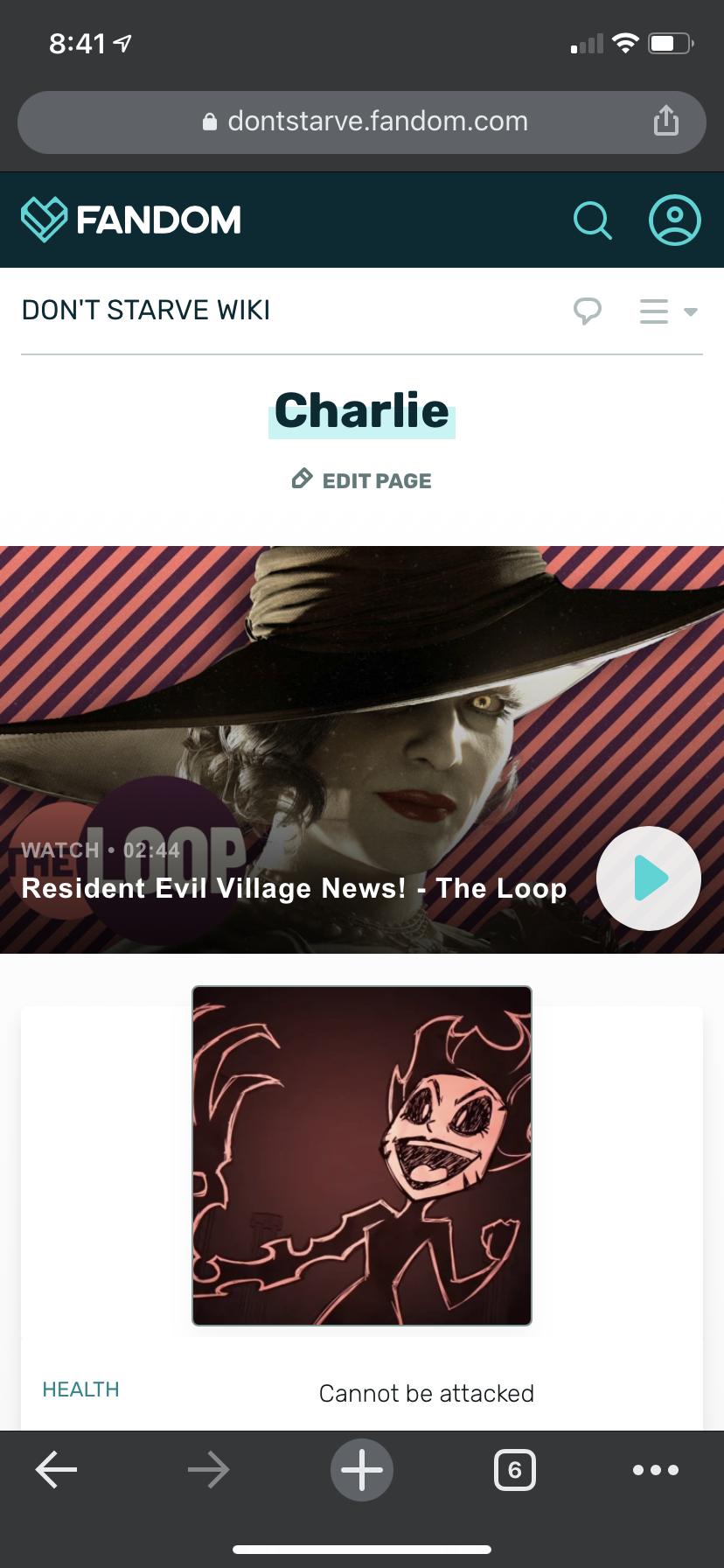Viewport: 724px width, 1568px height.
Task: Expand the wiki navigation menu
Action: tap(667, 311)
